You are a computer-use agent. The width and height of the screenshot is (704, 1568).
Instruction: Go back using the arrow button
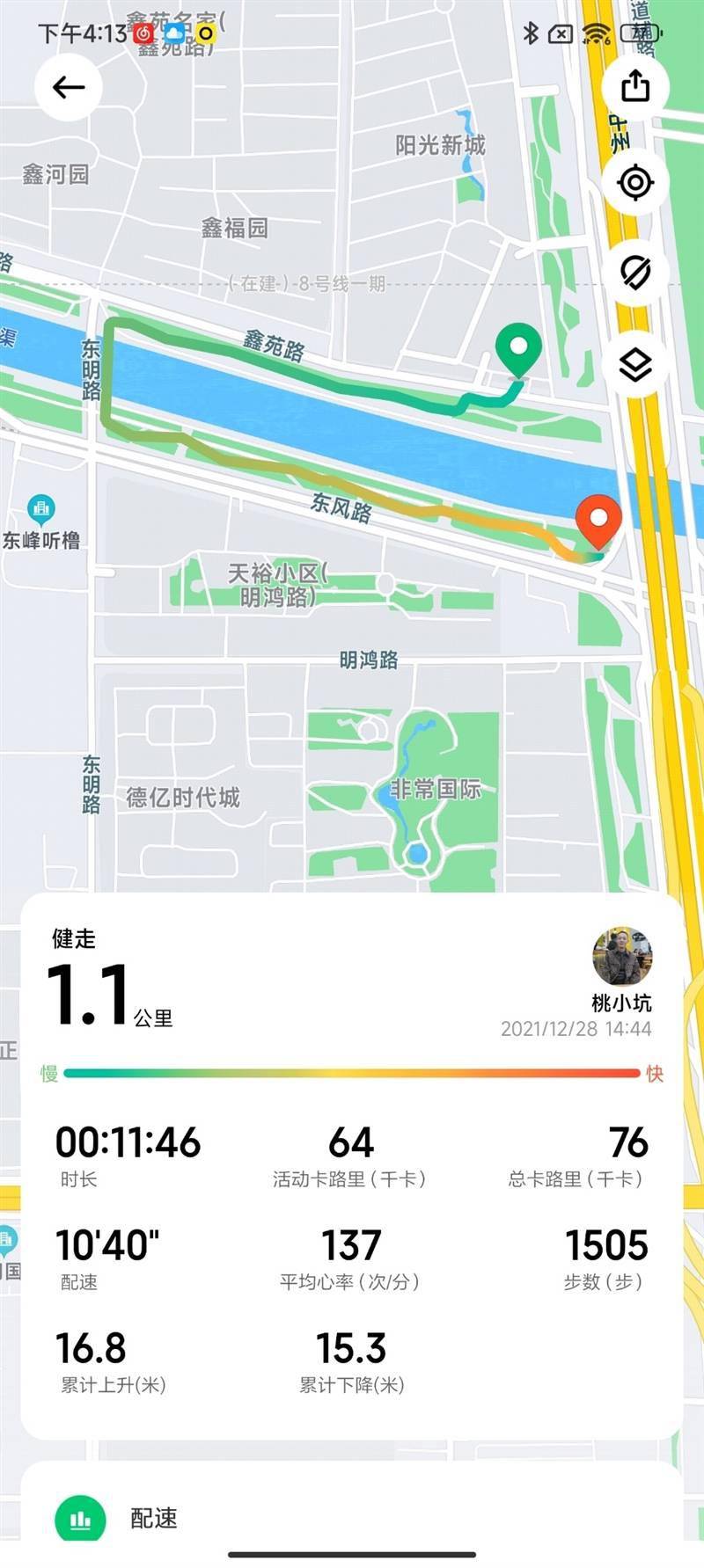tap(69, 87)
